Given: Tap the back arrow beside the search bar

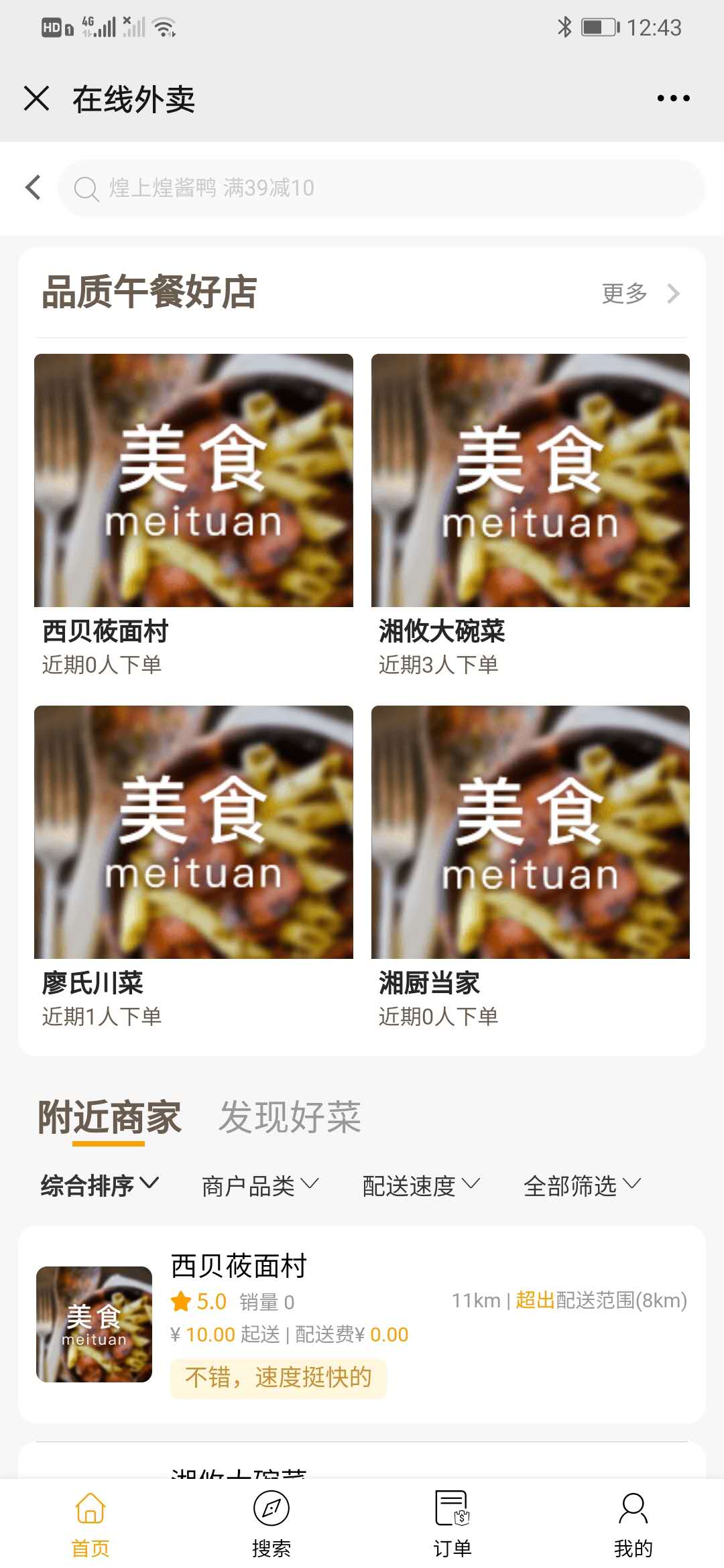Looking at the screenshot, I should (33, 188).
